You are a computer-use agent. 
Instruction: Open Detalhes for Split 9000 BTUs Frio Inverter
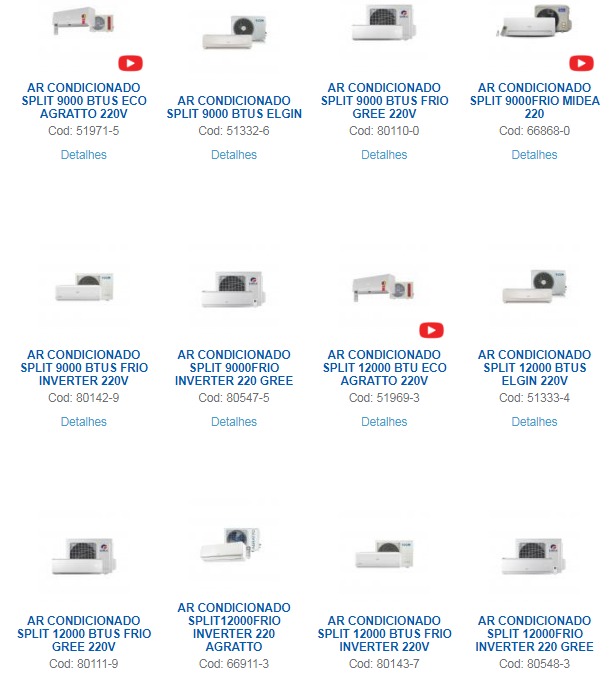click(83, 422)
